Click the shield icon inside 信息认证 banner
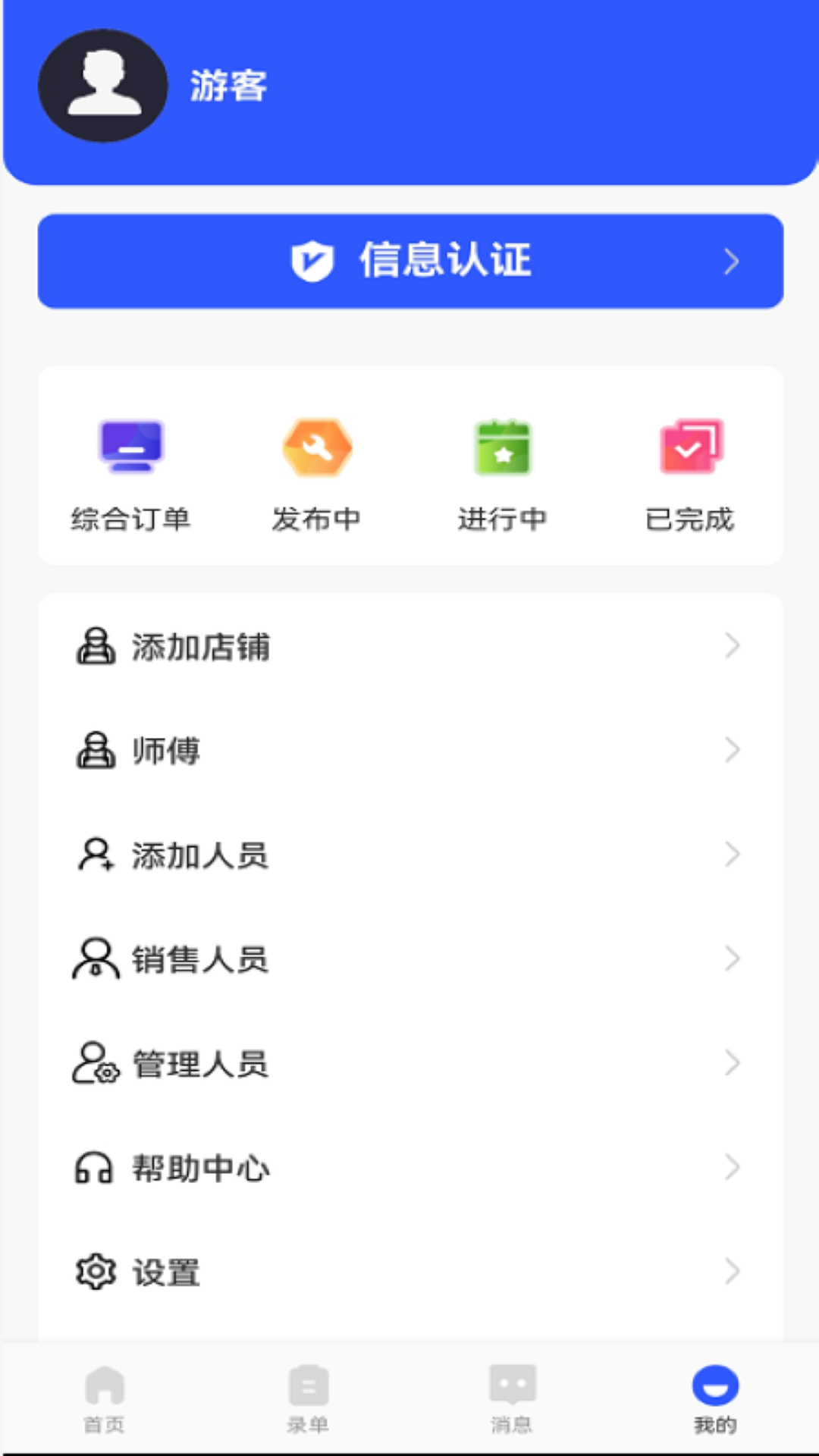Image resolution: width=819 pixels, height=1456 pixels. pyautogui.click(x=314, y=261)
